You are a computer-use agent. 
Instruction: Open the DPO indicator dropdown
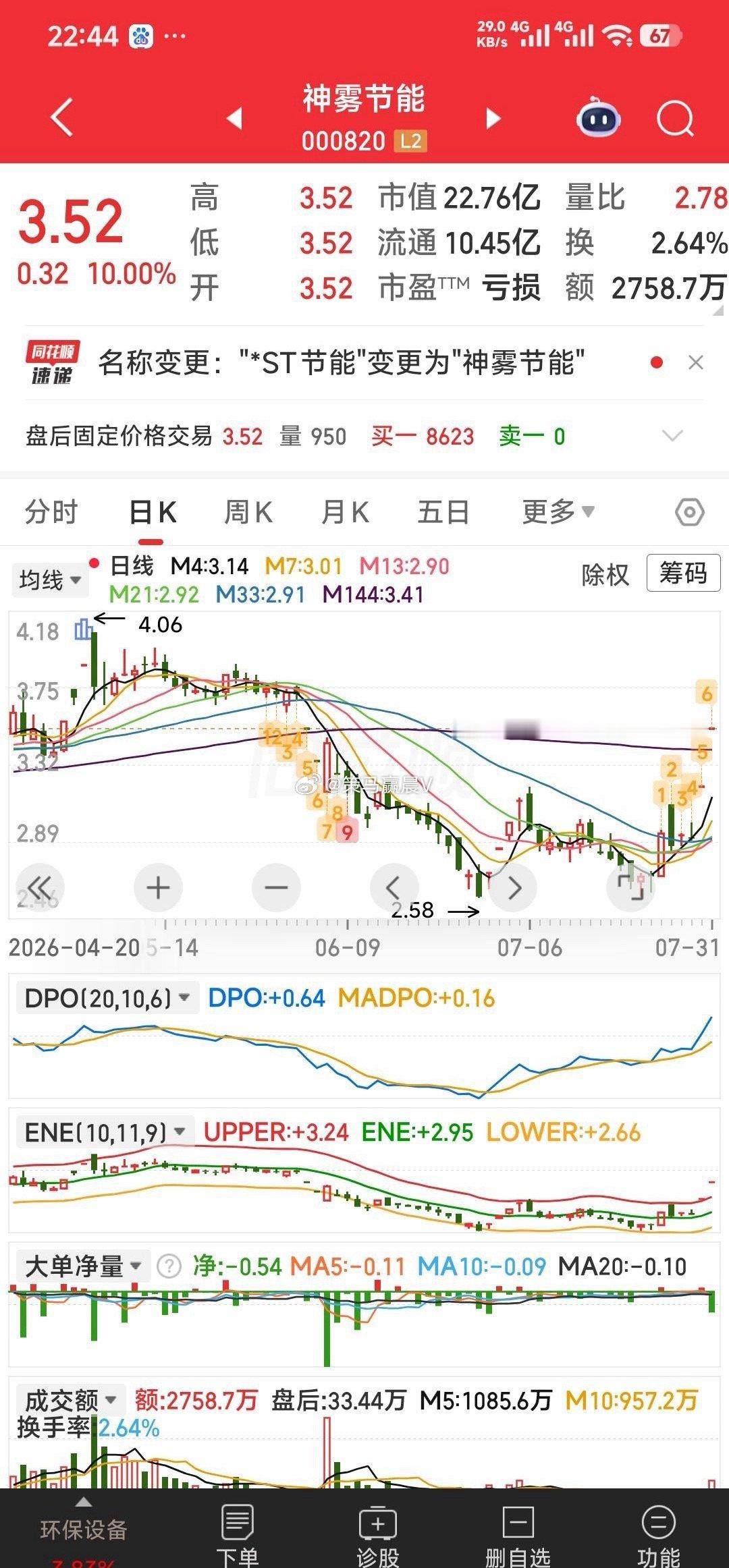pyautogui.click(x=107, y=998)
